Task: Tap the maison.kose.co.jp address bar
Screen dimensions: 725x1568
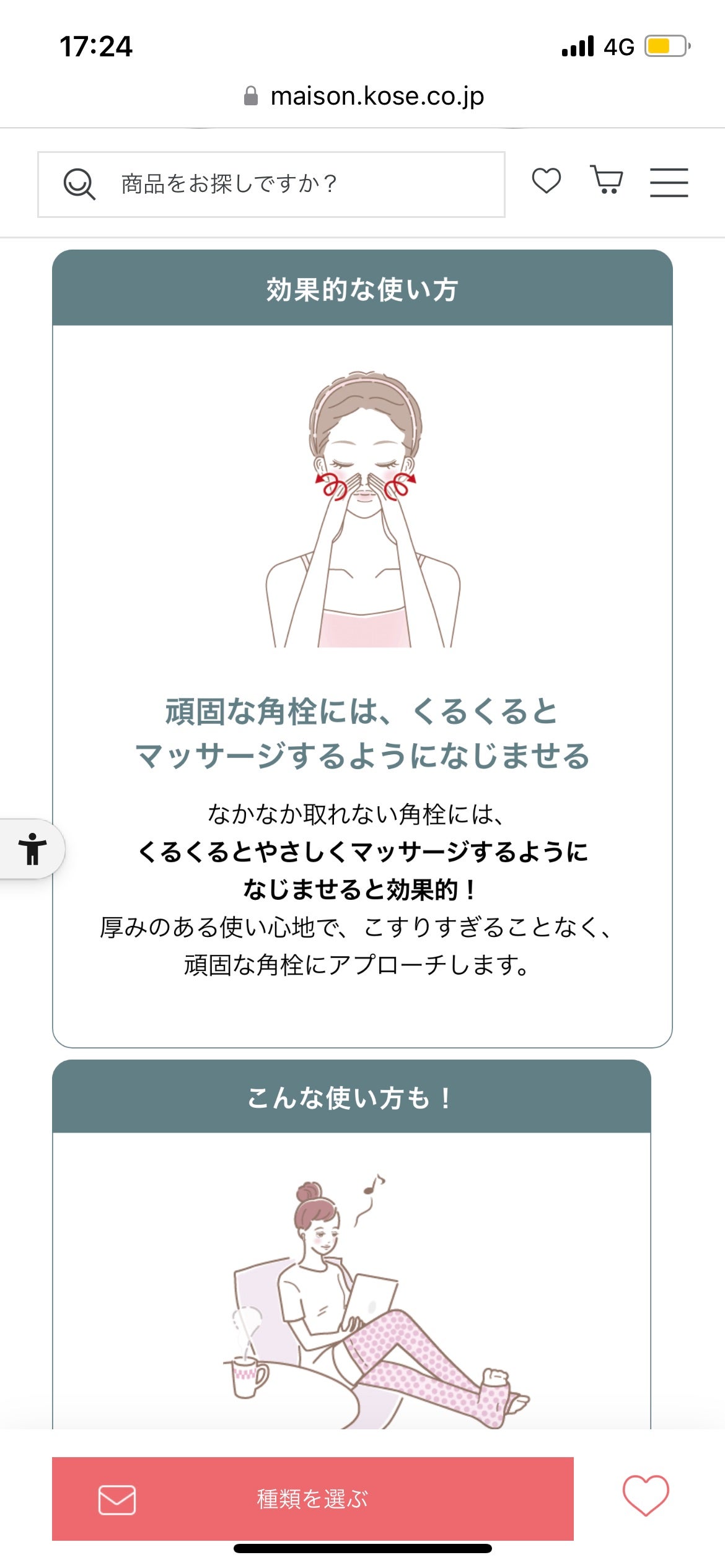Action: coord(364,96)
